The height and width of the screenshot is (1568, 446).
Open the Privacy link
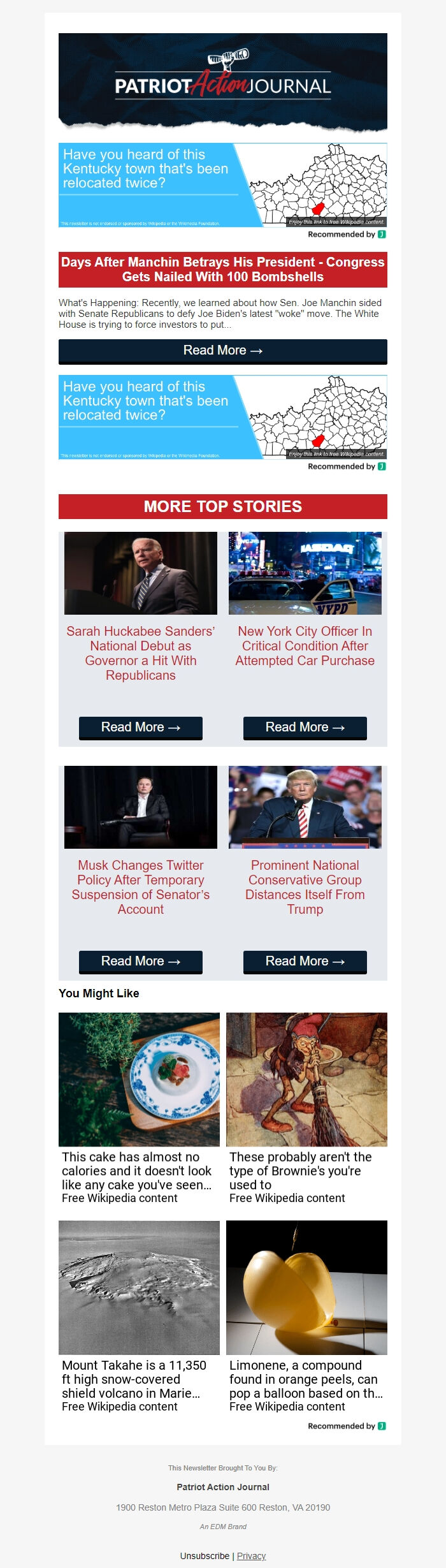251,1556
